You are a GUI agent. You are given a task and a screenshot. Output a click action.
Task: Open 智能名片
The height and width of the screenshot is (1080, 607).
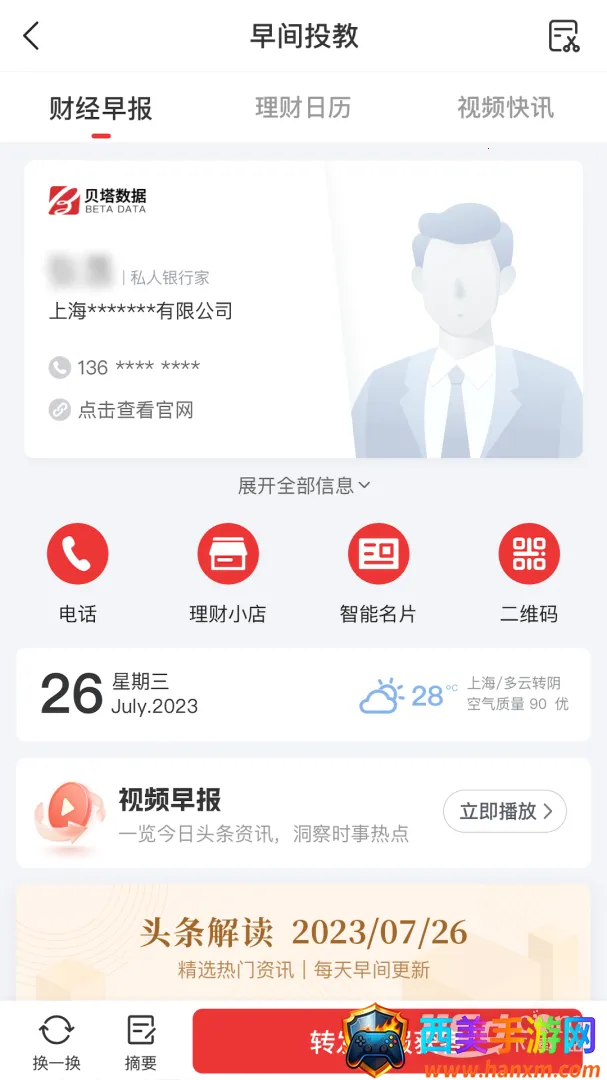[x=378, y=554]
